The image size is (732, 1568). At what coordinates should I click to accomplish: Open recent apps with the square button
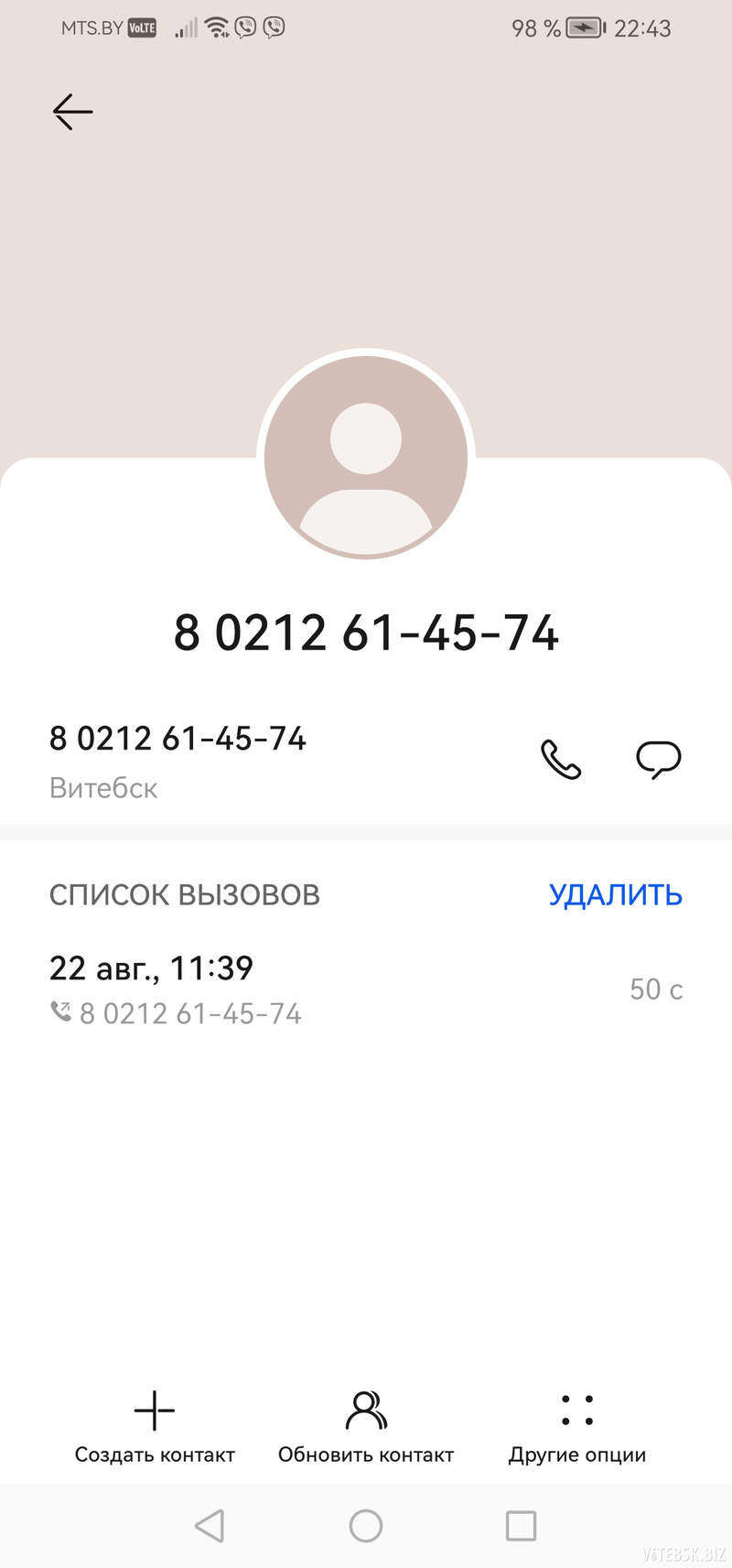(521, 1526)
